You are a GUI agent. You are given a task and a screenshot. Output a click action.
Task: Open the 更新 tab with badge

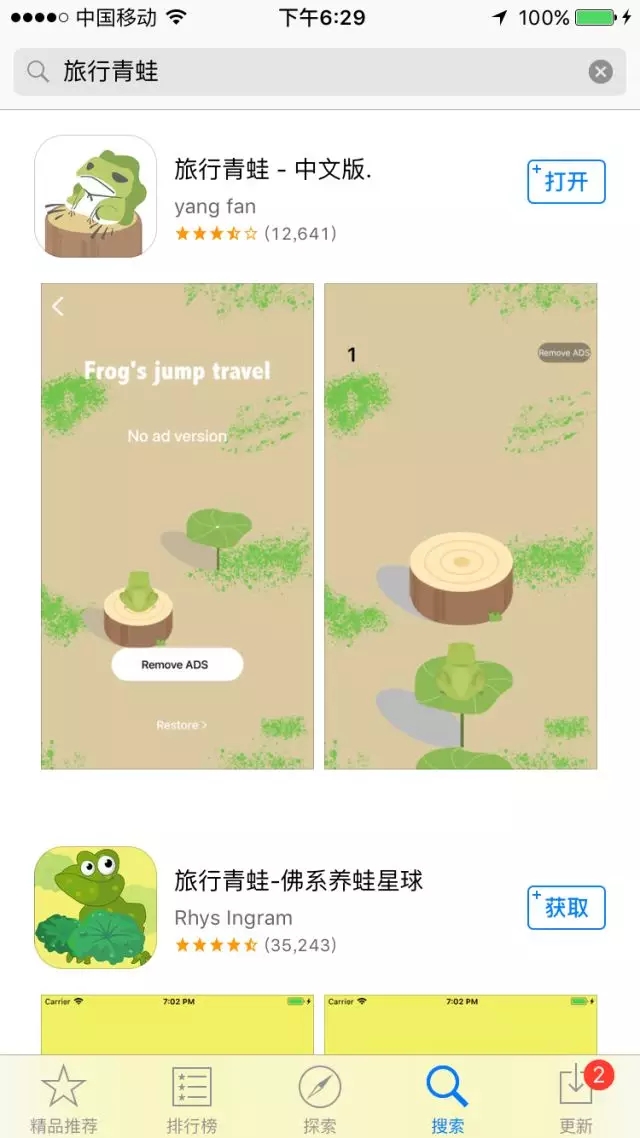click(577, 1098)
